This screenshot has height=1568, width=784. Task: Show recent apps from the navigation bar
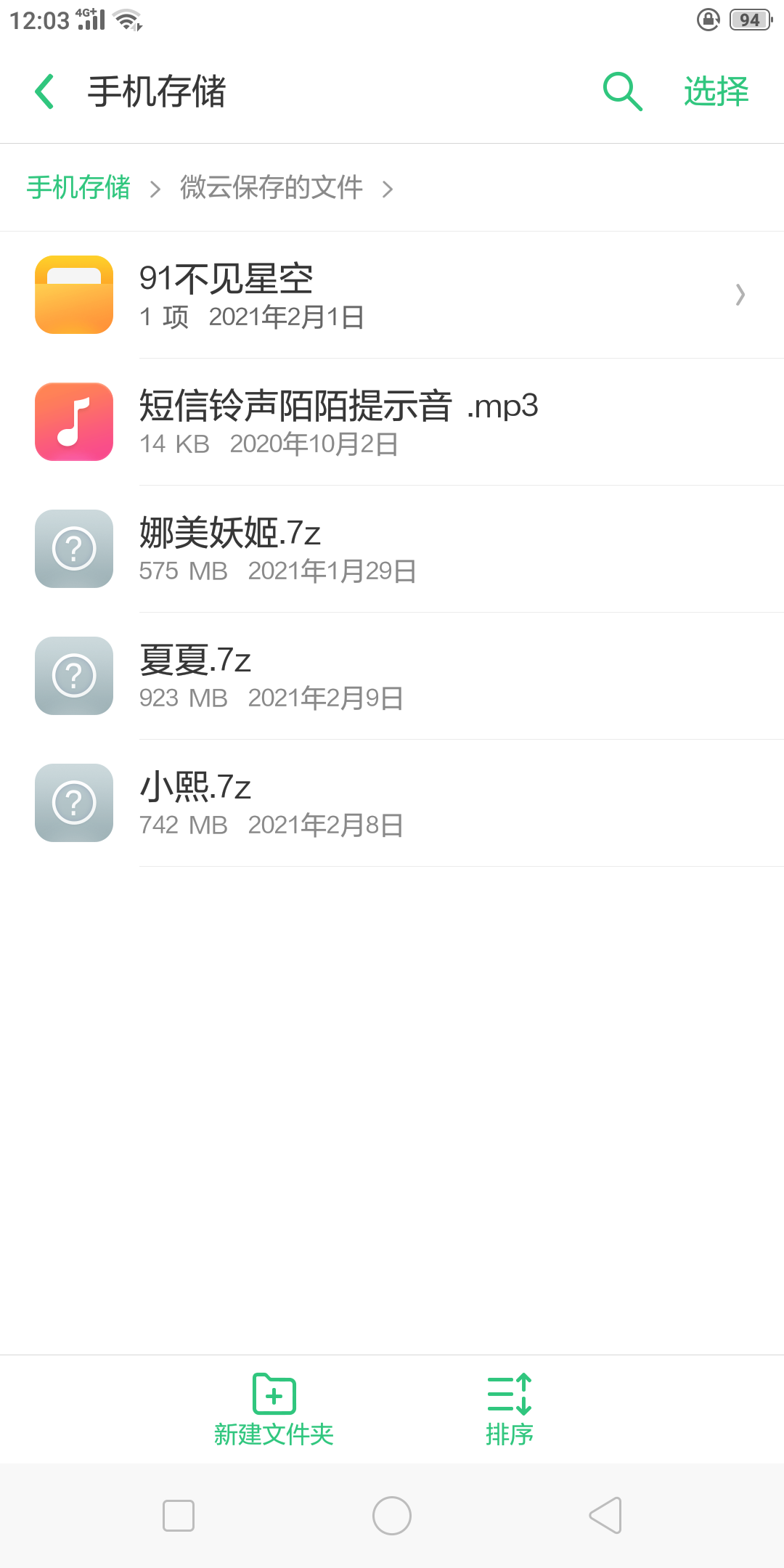pos(179,1516)
